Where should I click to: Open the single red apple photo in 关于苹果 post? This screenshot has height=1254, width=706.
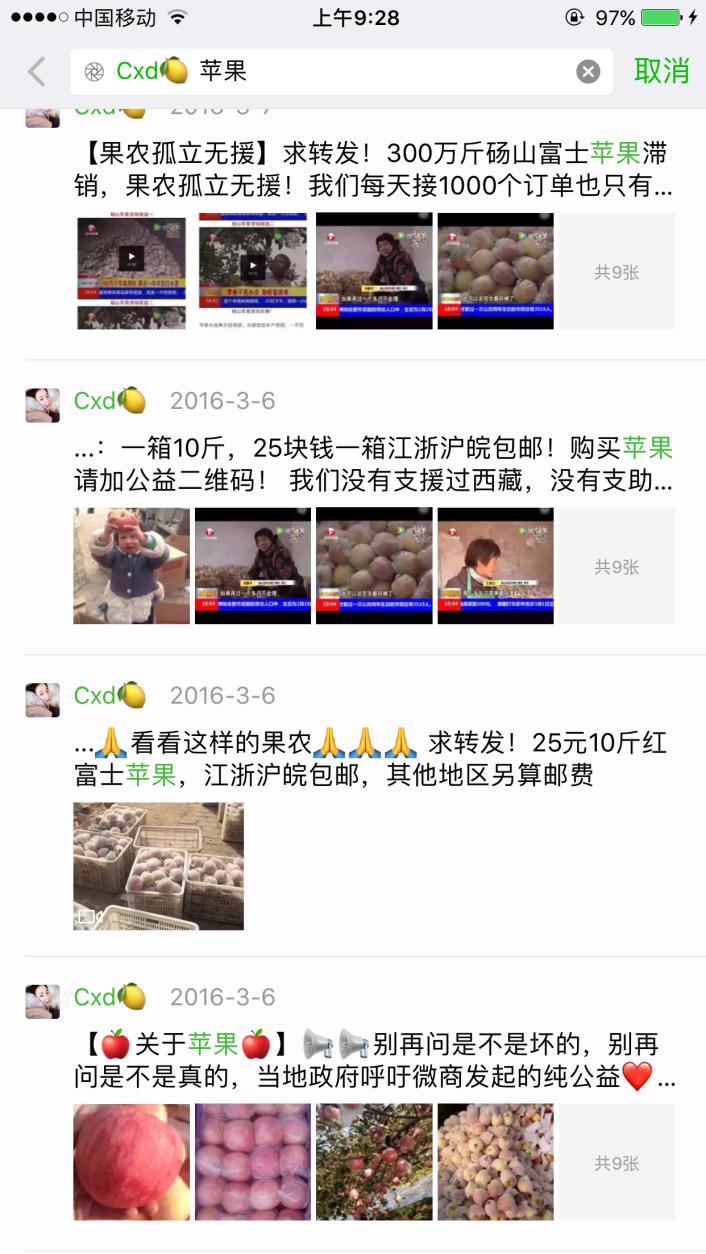(x=131, y=1162)
